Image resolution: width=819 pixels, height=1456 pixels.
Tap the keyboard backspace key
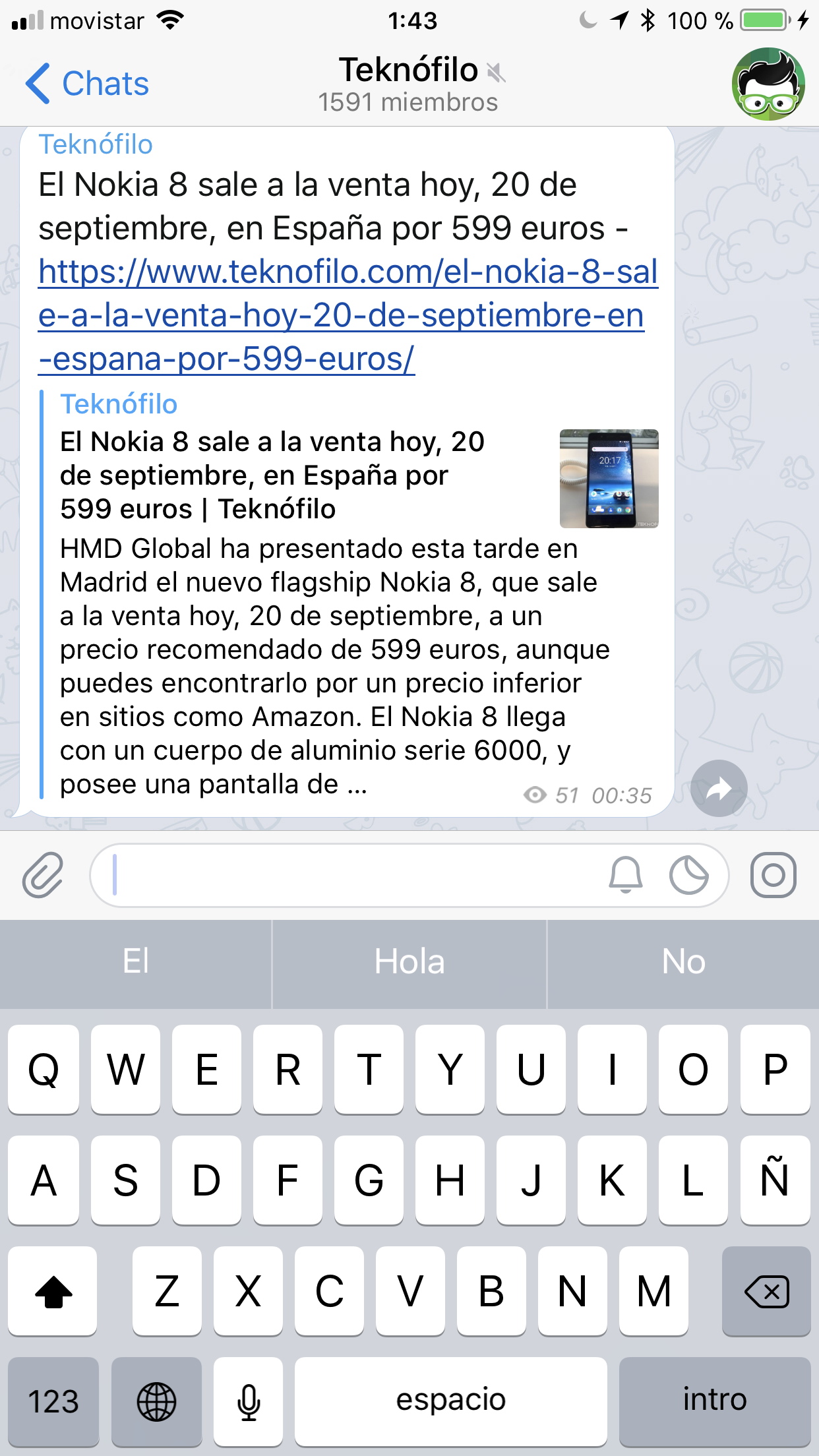(766, 1290)
